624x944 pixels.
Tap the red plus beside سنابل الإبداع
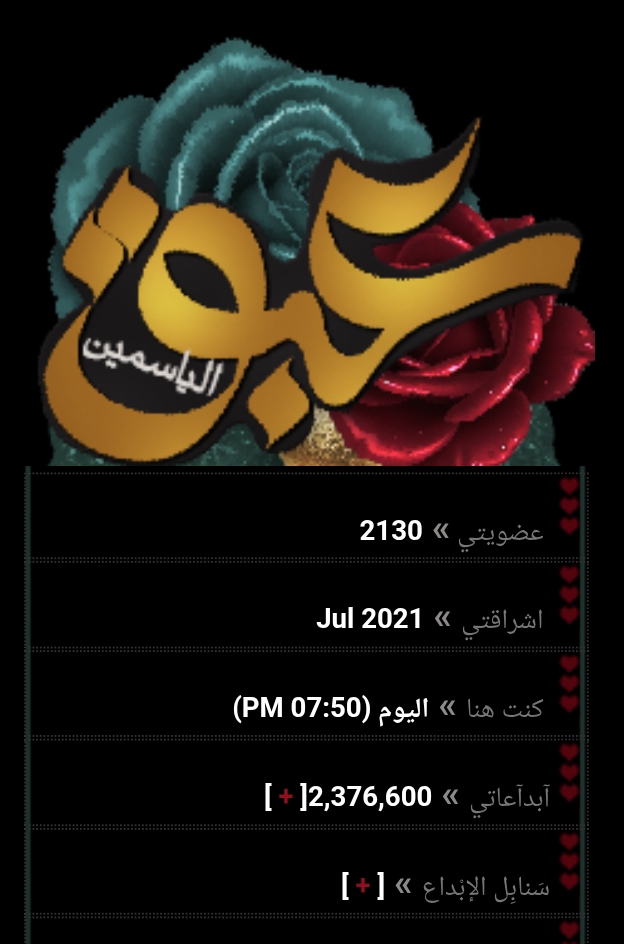pos(363,886)
